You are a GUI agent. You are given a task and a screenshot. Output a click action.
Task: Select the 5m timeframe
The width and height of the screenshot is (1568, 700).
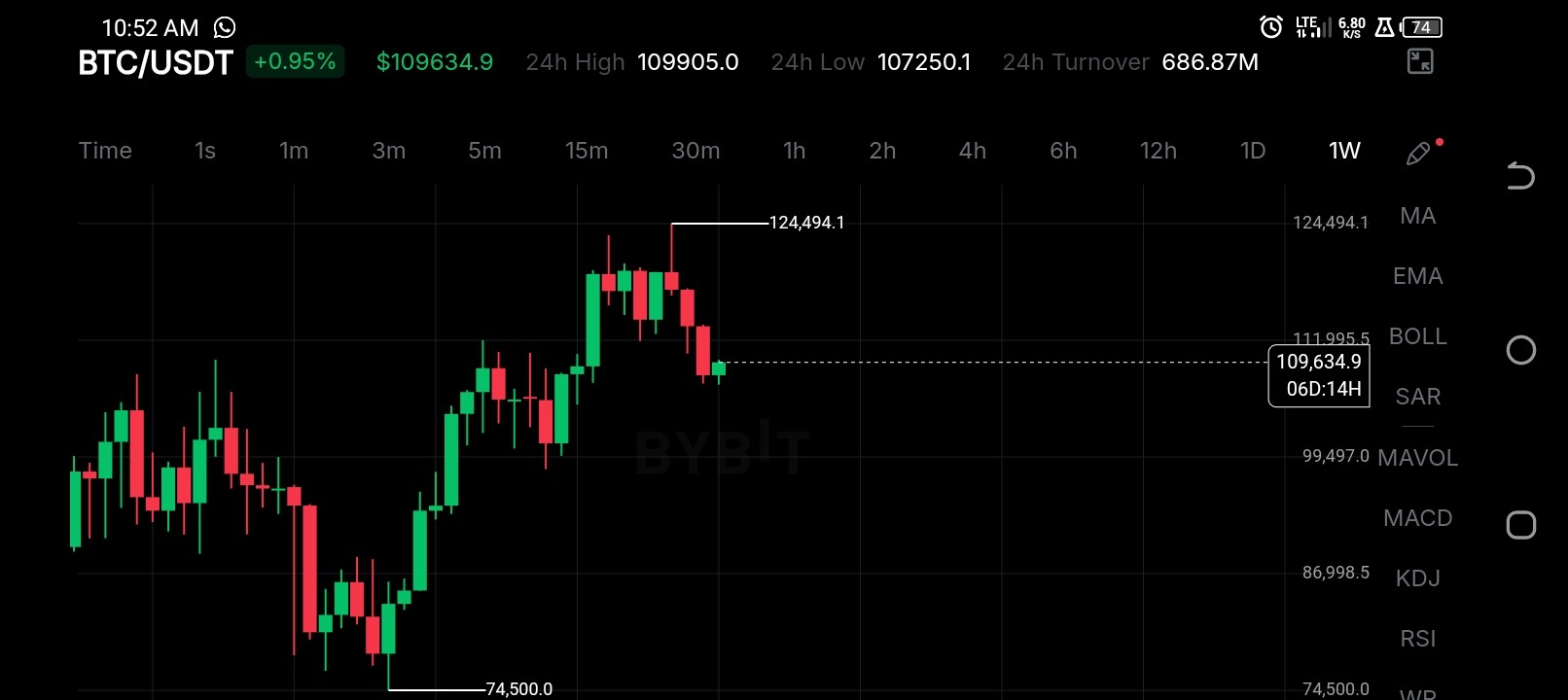484,151
